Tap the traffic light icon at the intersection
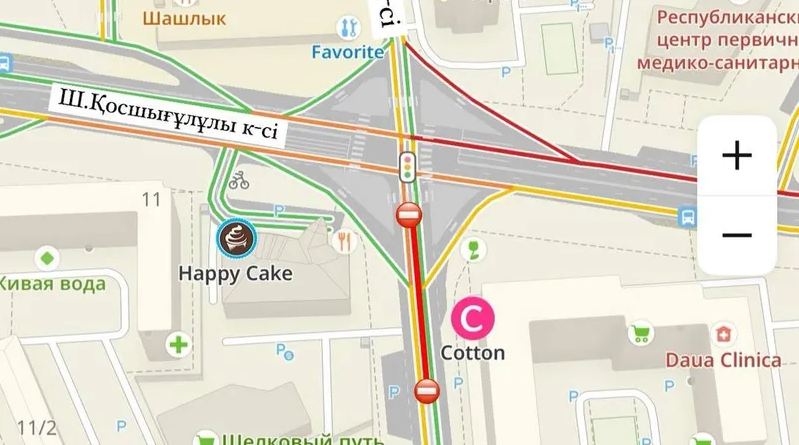Viewport: 799px width, 445px height. (408, 166)
